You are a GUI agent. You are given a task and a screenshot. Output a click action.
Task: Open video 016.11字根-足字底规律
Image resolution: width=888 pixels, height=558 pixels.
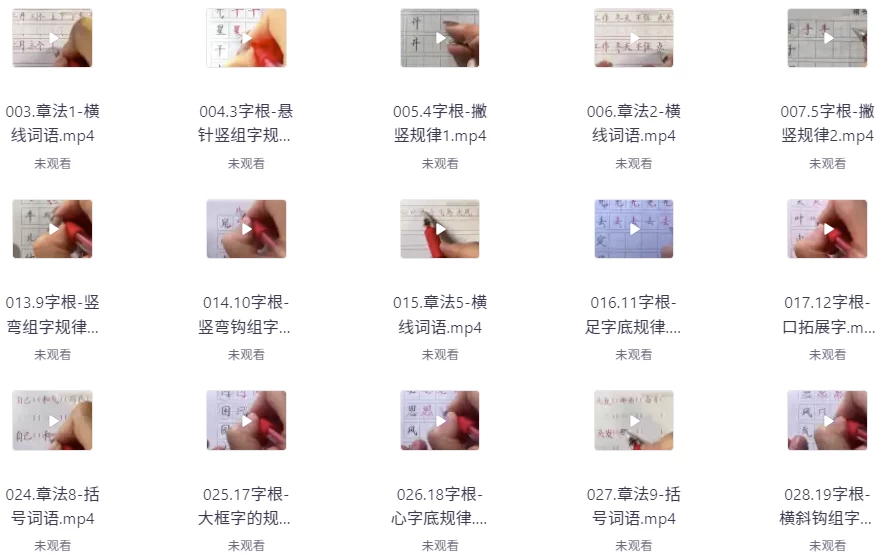coord(633,229)
